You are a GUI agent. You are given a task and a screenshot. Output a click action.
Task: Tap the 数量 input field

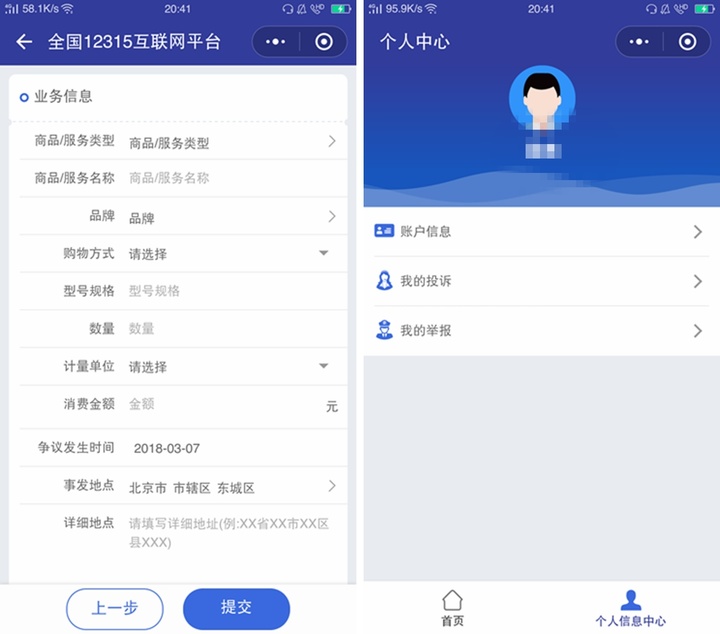[x=230, y=328]
